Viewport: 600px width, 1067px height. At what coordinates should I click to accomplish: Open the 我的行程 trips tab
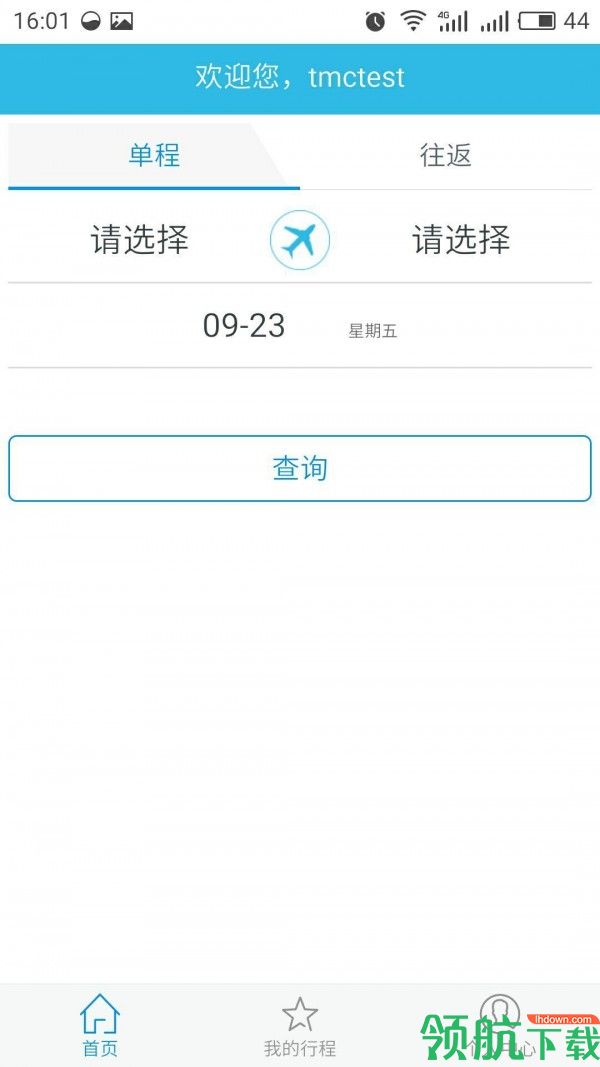tap(300, 1026)
